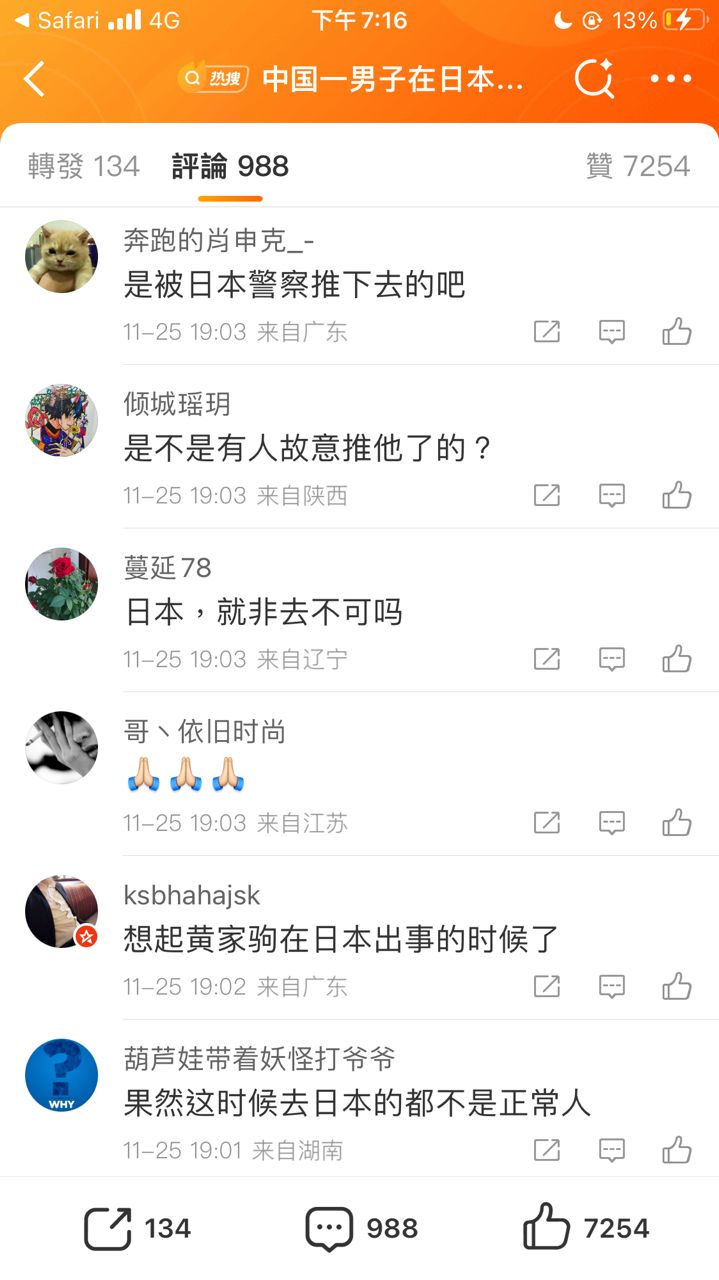View ksbhahajsk profile avatar
This screenshot has width=719, height=1280.
[x=61, y=912]
